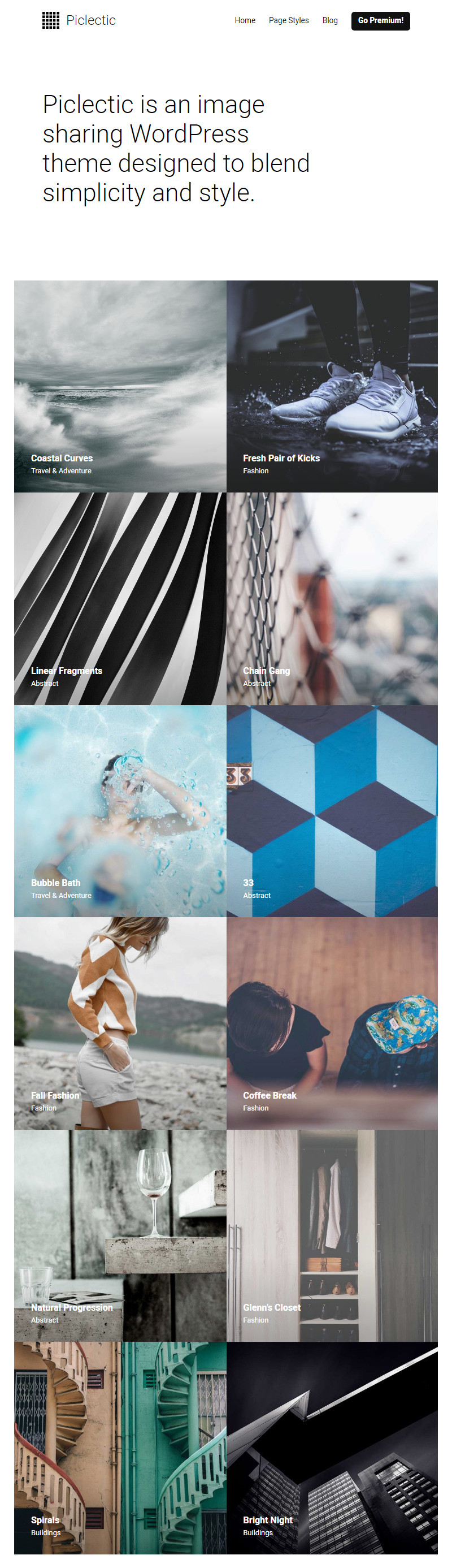Select the Chain Gang image tile

pyautogui.click(x=332, y=598)
